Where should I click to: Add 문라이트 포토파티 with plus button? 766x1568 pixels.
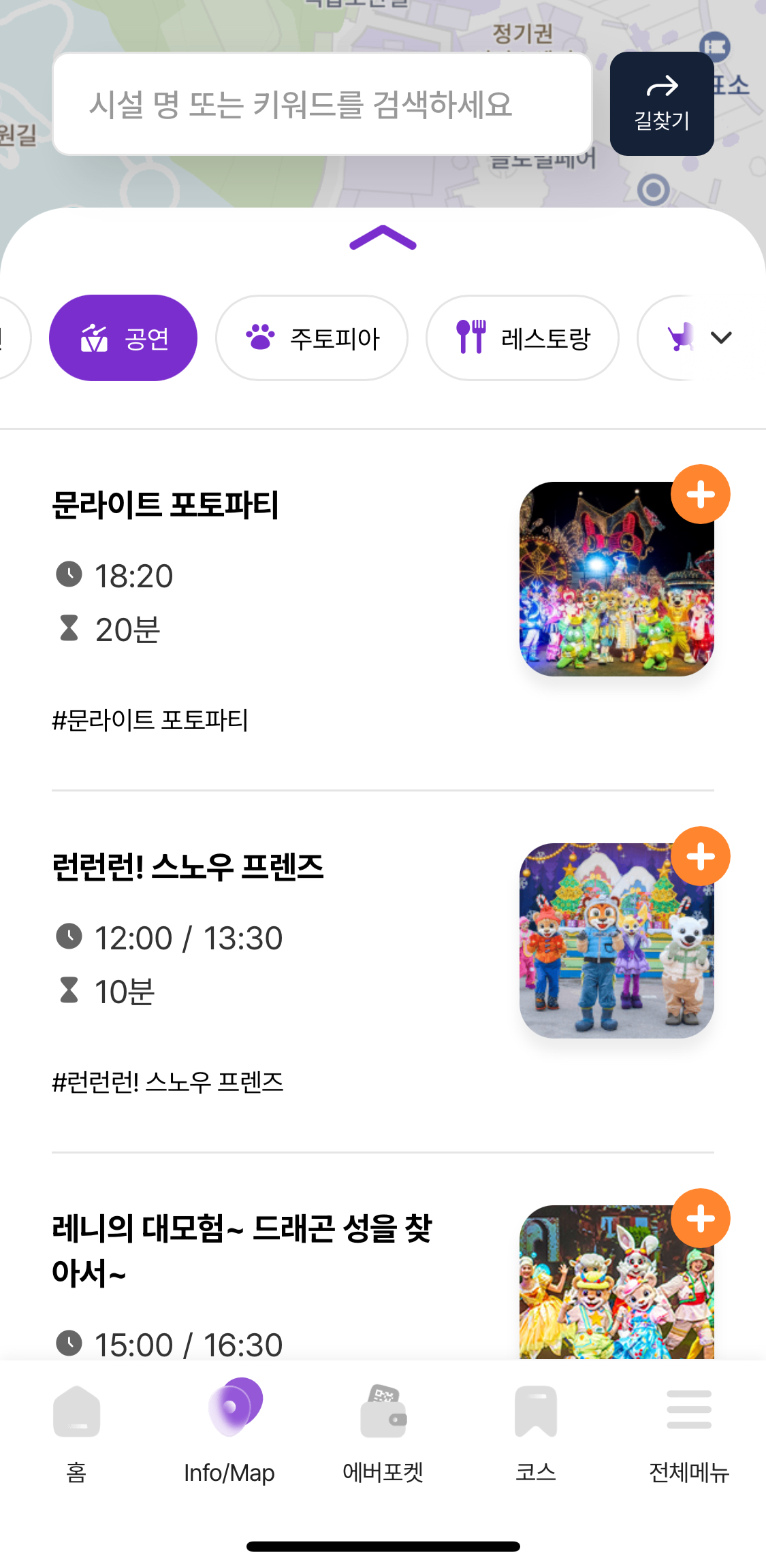click(x=701, y=494)
